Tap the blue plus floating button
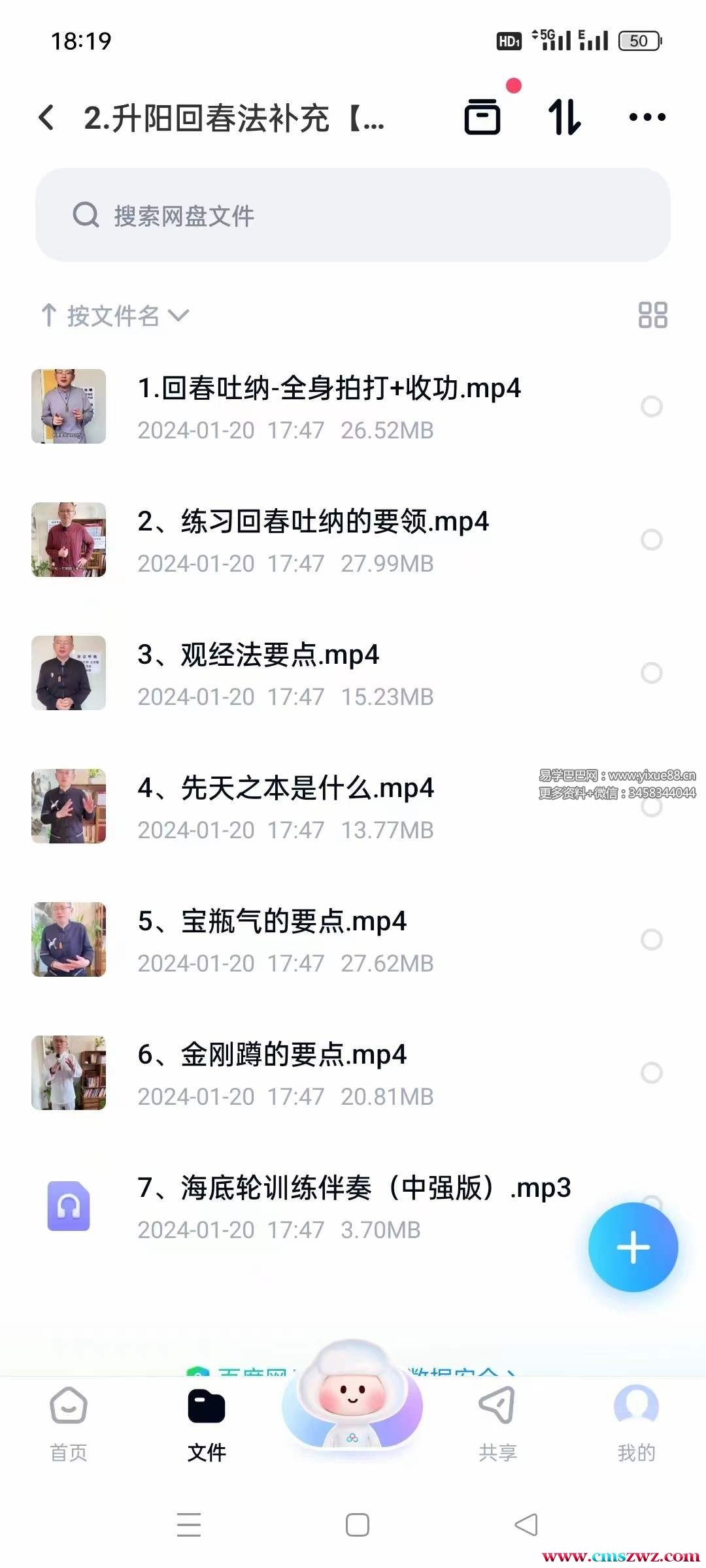Image resolution: width=706 pixels, height=1568 pixels. (x=633, y=1247)
